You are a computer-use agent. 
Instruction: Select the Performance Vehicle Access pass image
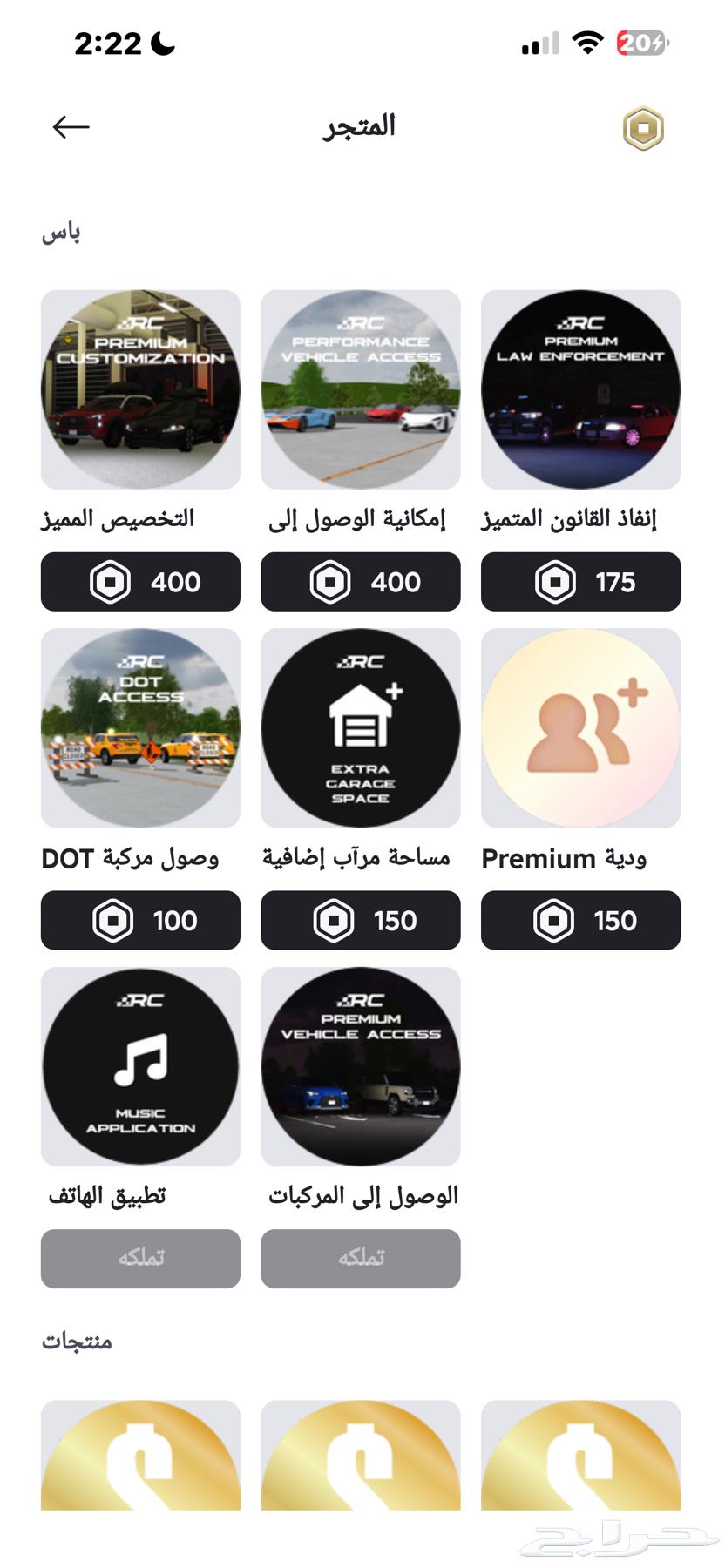coord(360,389)
